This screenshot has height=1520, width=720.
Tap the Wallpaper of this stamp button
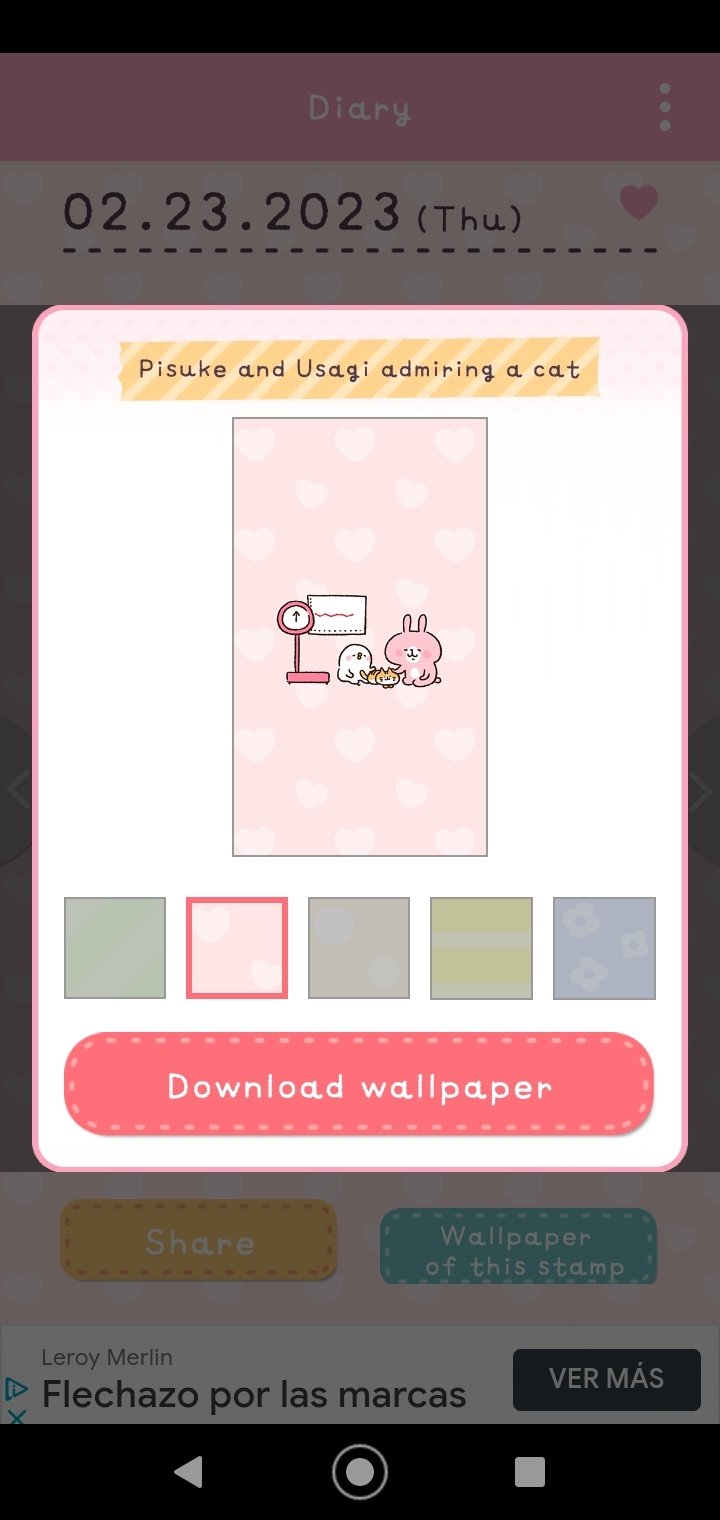click(518, 1249)
